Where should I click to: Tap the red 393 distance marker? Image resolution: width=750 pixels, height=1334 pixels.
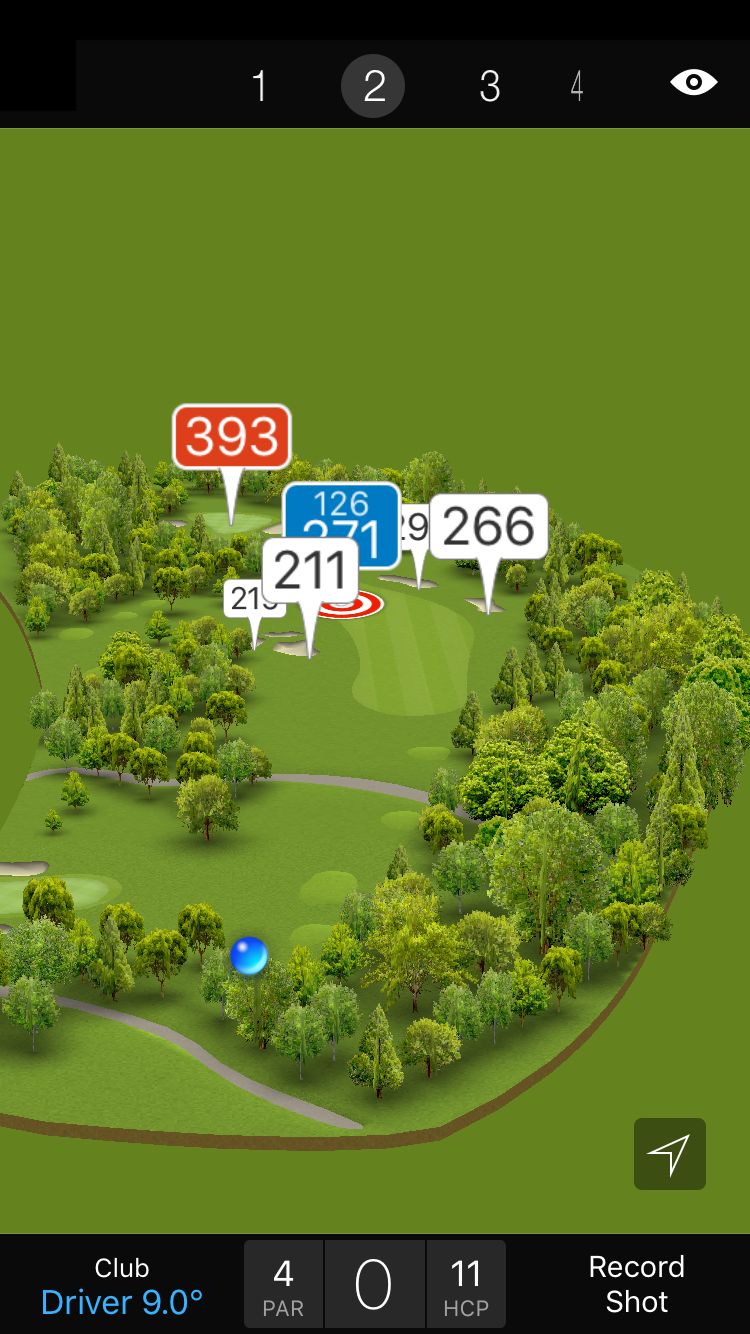232,437
